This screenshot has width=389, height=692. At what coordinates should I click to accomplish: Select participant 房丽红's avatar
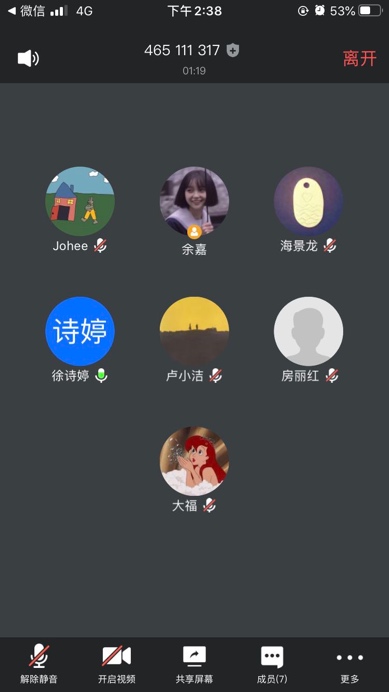[x=308, y=331]
